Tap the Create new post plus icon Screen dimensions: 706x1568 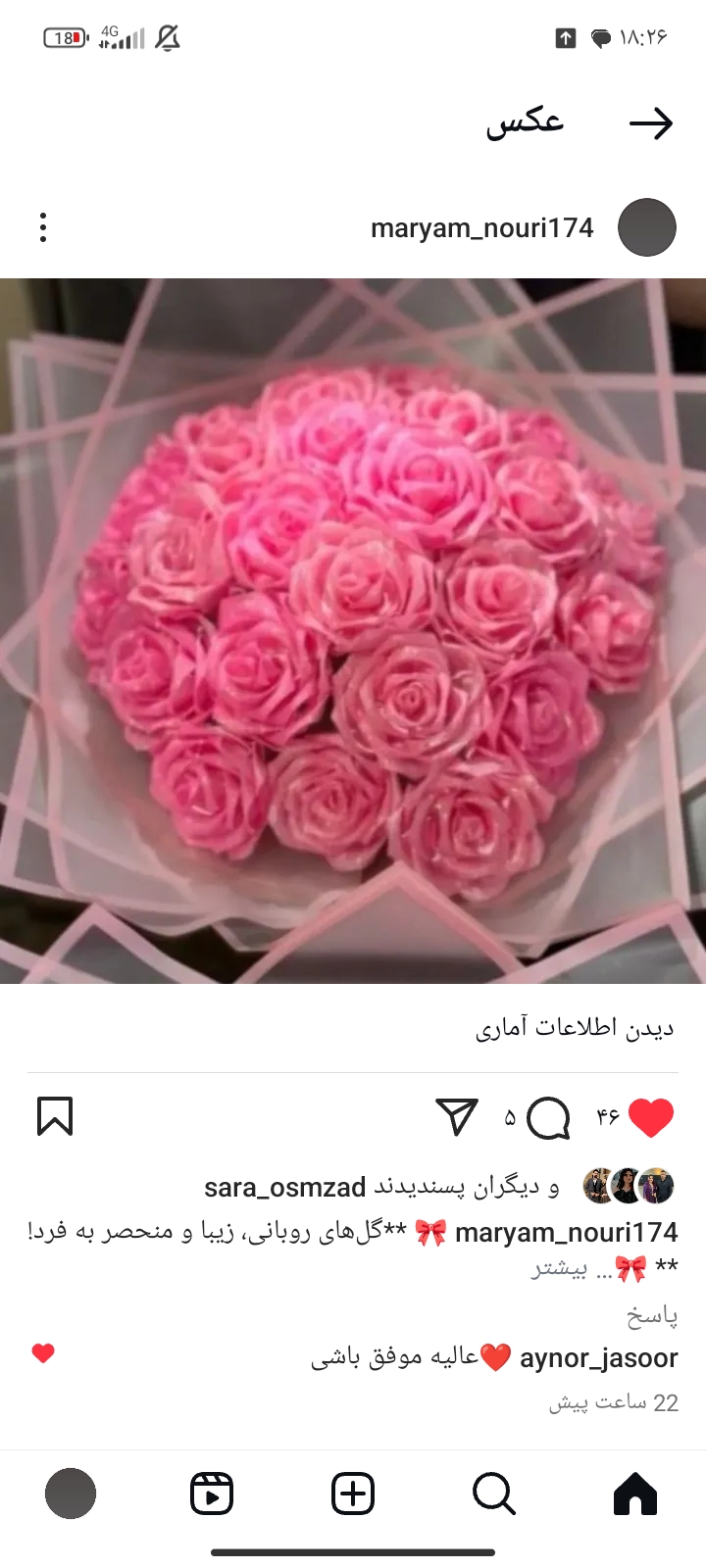tap(352, 1493)
